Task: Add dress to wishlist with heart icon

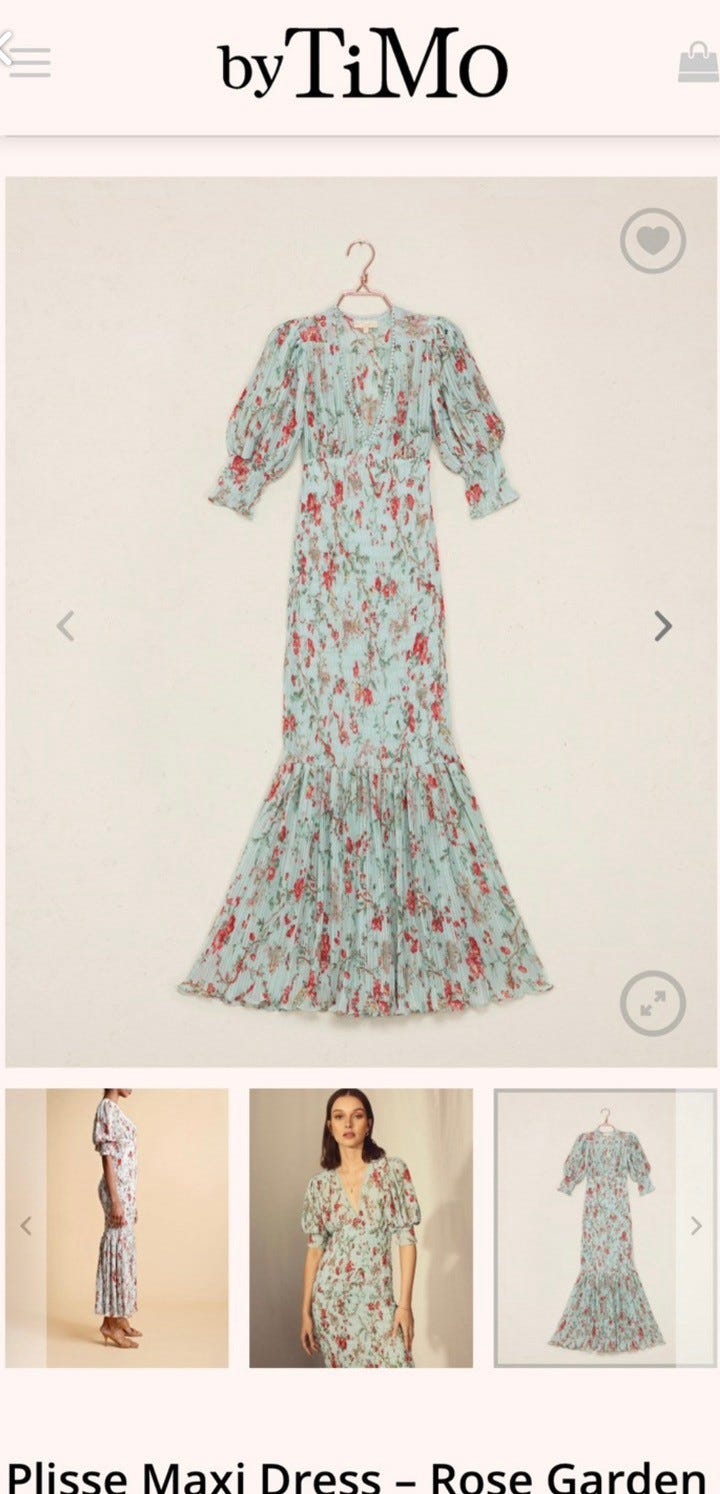Action: [653, 240]
